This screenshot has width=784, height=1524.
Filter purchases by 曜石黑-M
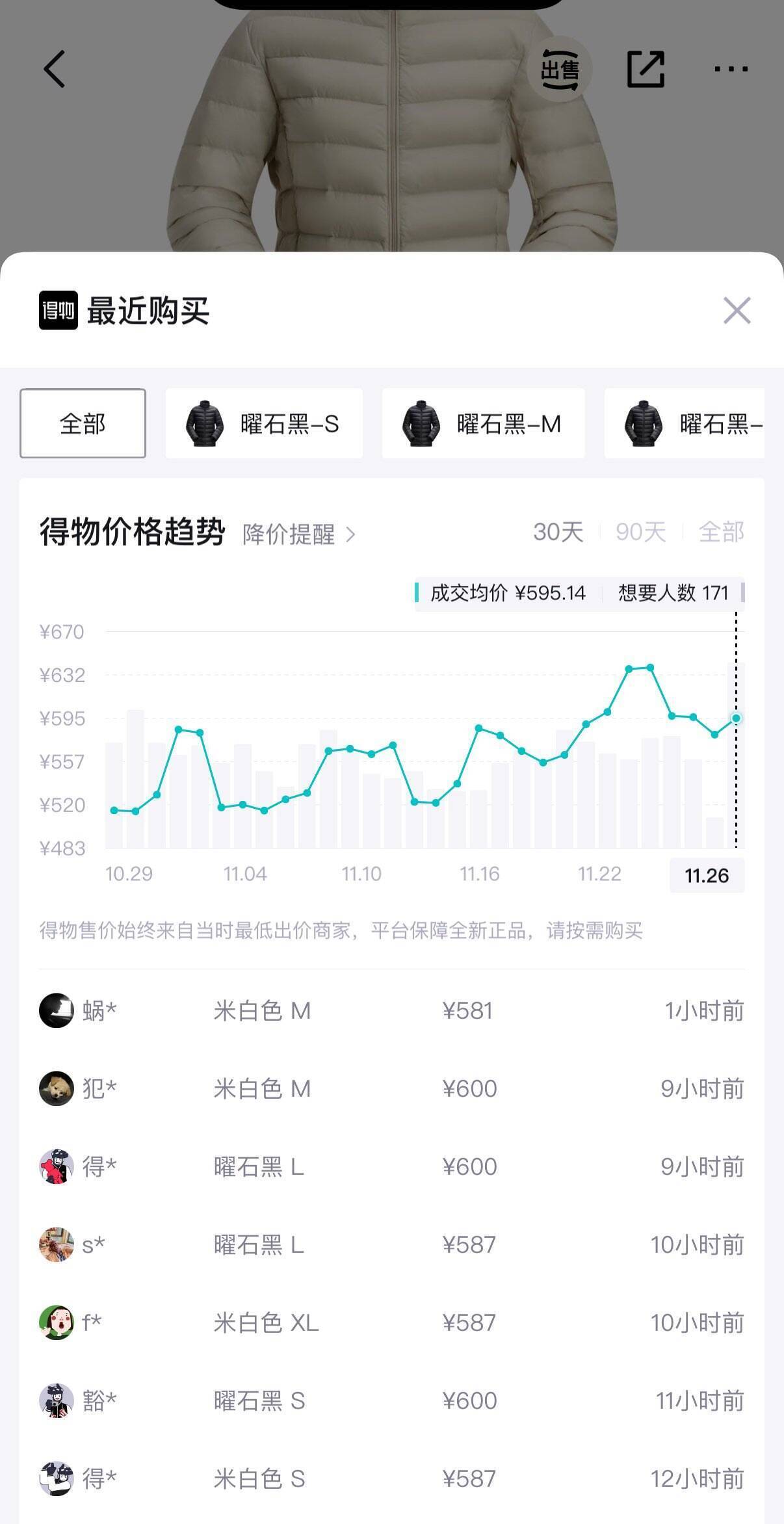tap(483, 423)
